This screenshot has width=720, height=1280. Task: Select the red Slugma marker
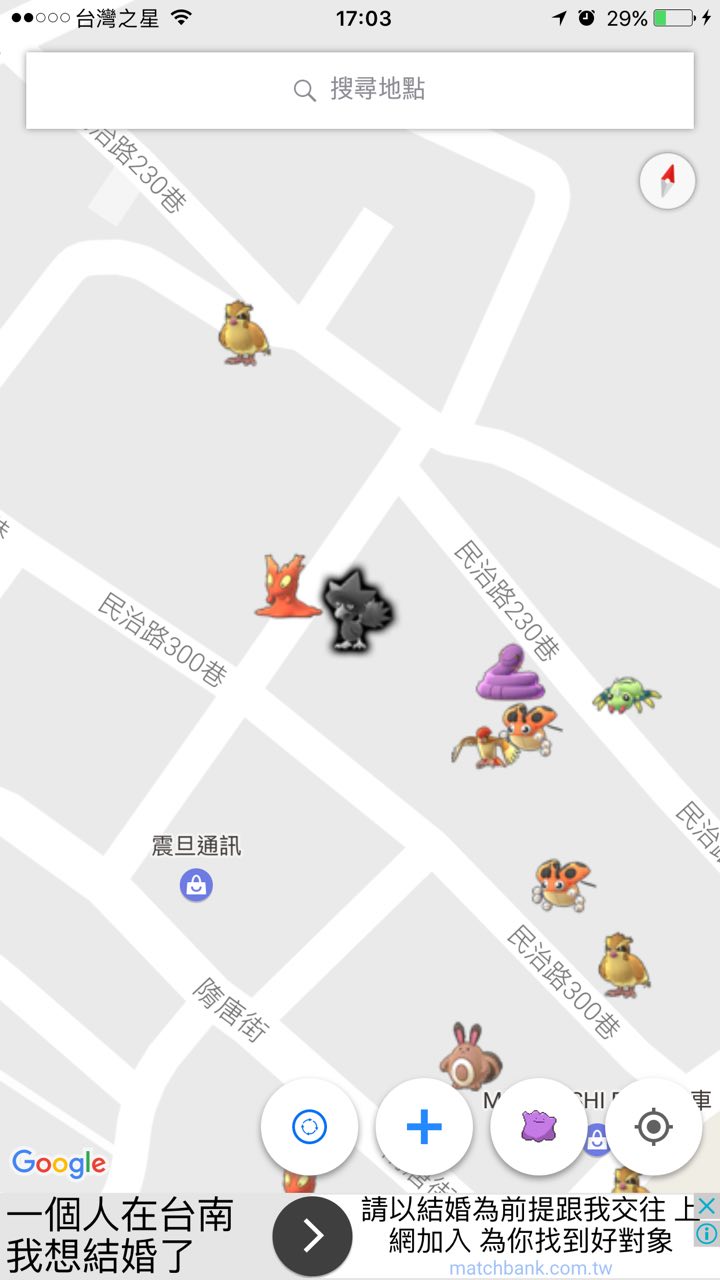284,587
